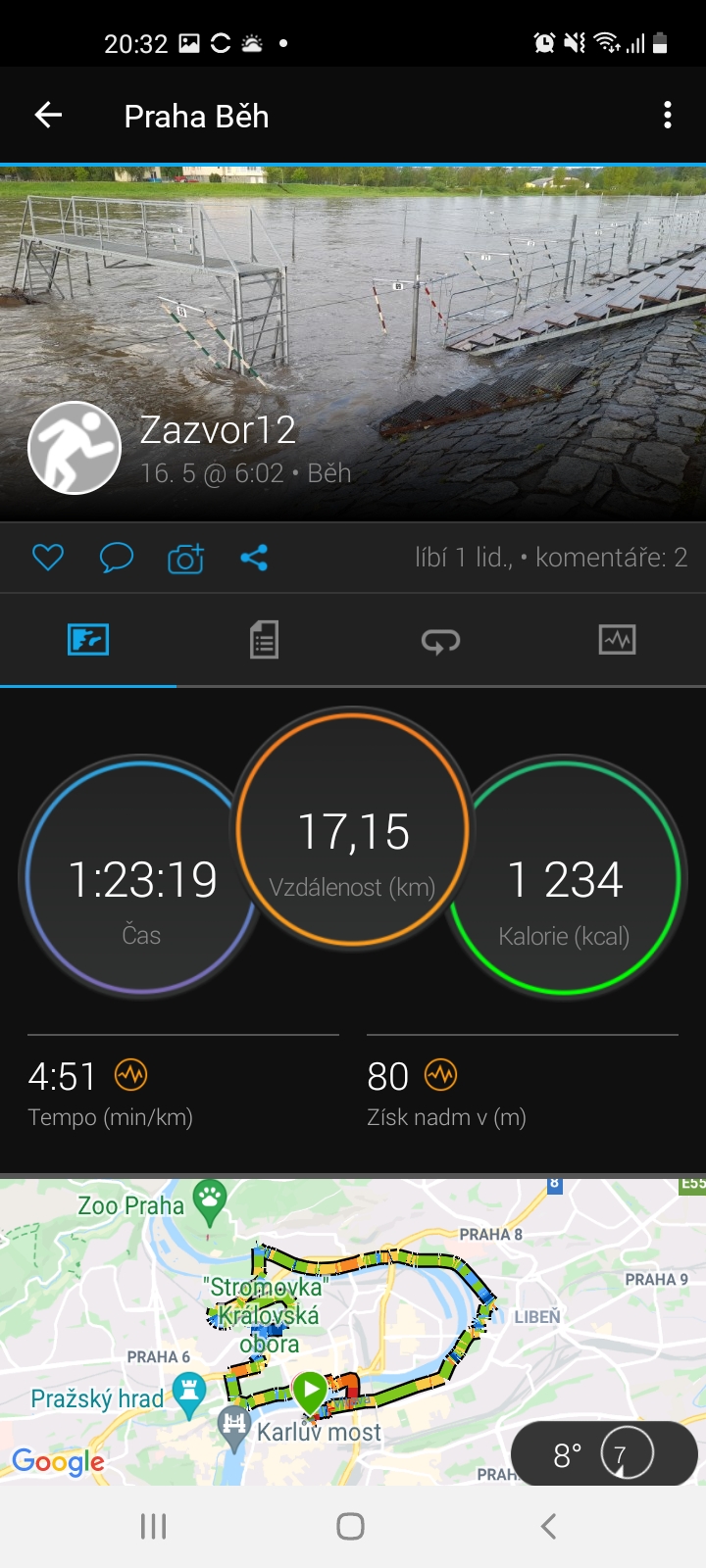Tap the insight icon beside Tempo 4:51
The image size is (706, 1568).
click(x=131, y=1075)
